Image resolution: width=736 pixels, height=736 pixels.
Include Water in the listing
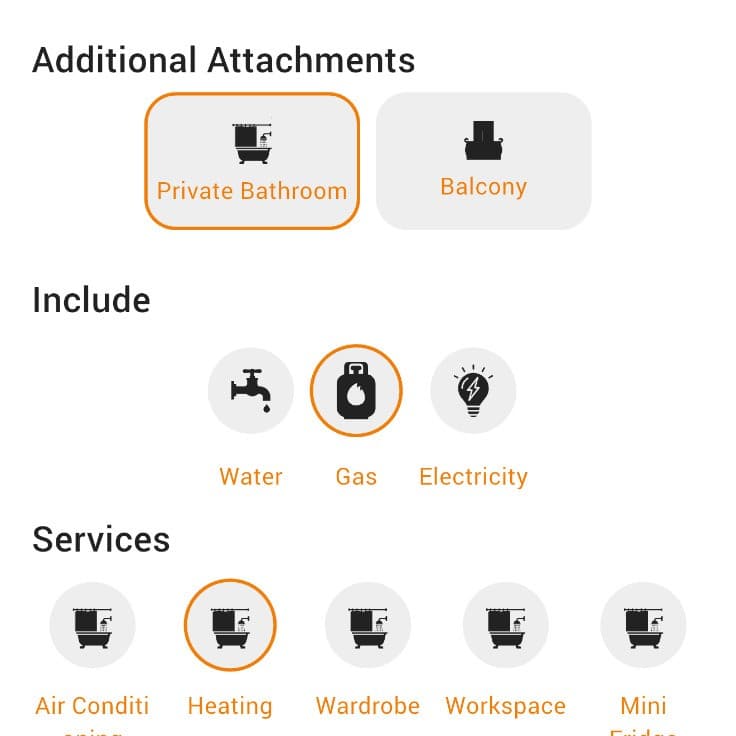click(x=251, y=391)
